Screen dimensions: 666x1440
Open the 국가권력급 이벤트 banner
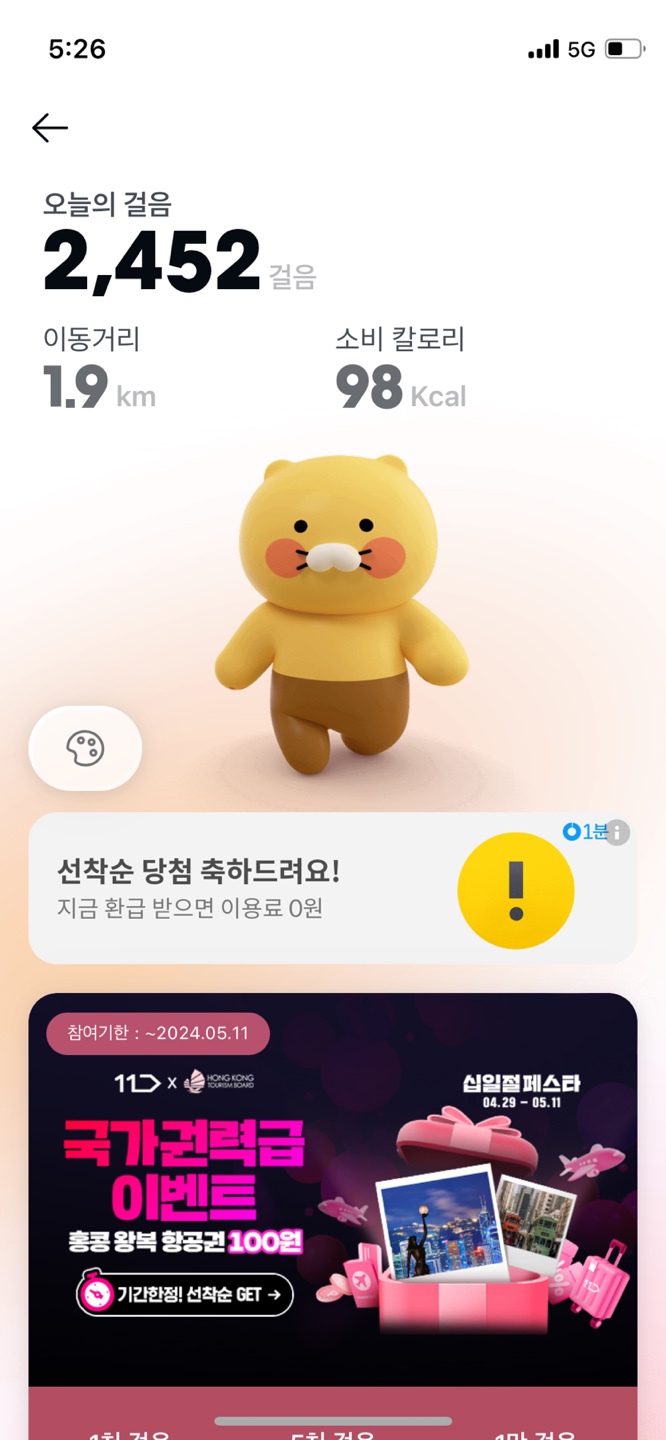pos(333,1189)
